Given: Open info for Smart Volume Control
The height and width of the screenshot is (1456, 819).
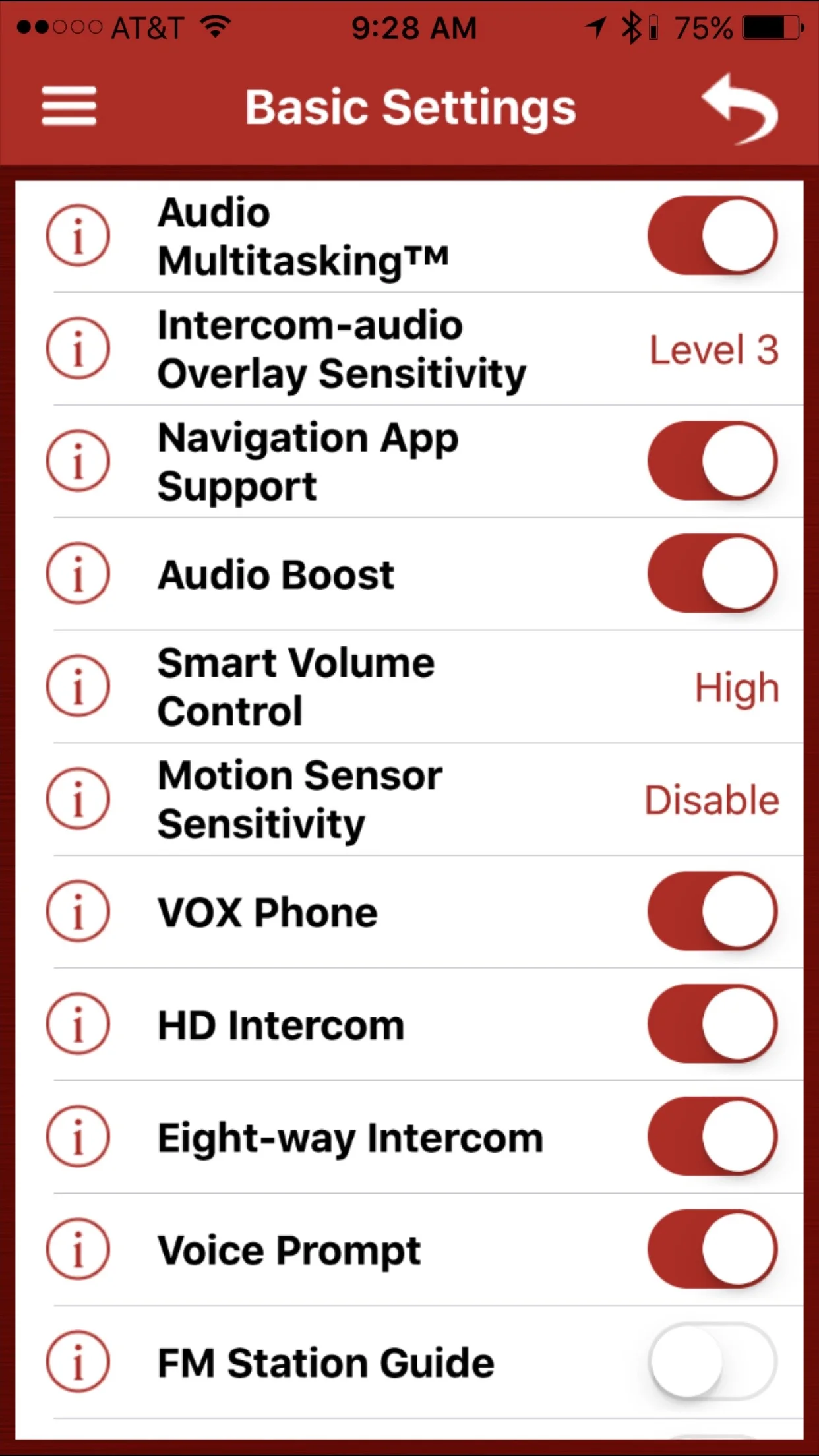Looking at the screenshot, I should pos(78,686).
